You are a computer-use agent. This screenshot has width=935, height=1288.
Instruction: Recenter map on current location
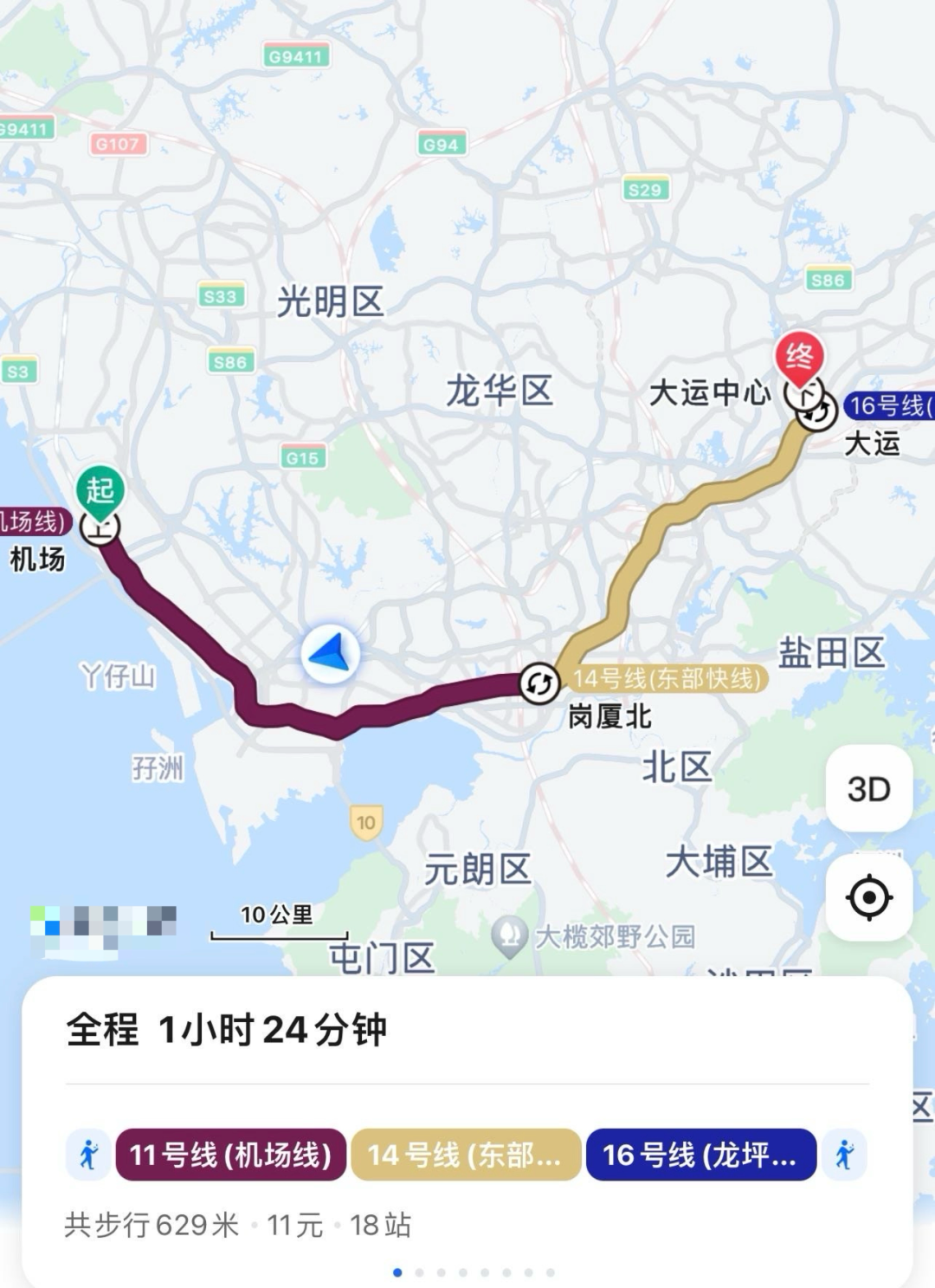pos(868,896)
